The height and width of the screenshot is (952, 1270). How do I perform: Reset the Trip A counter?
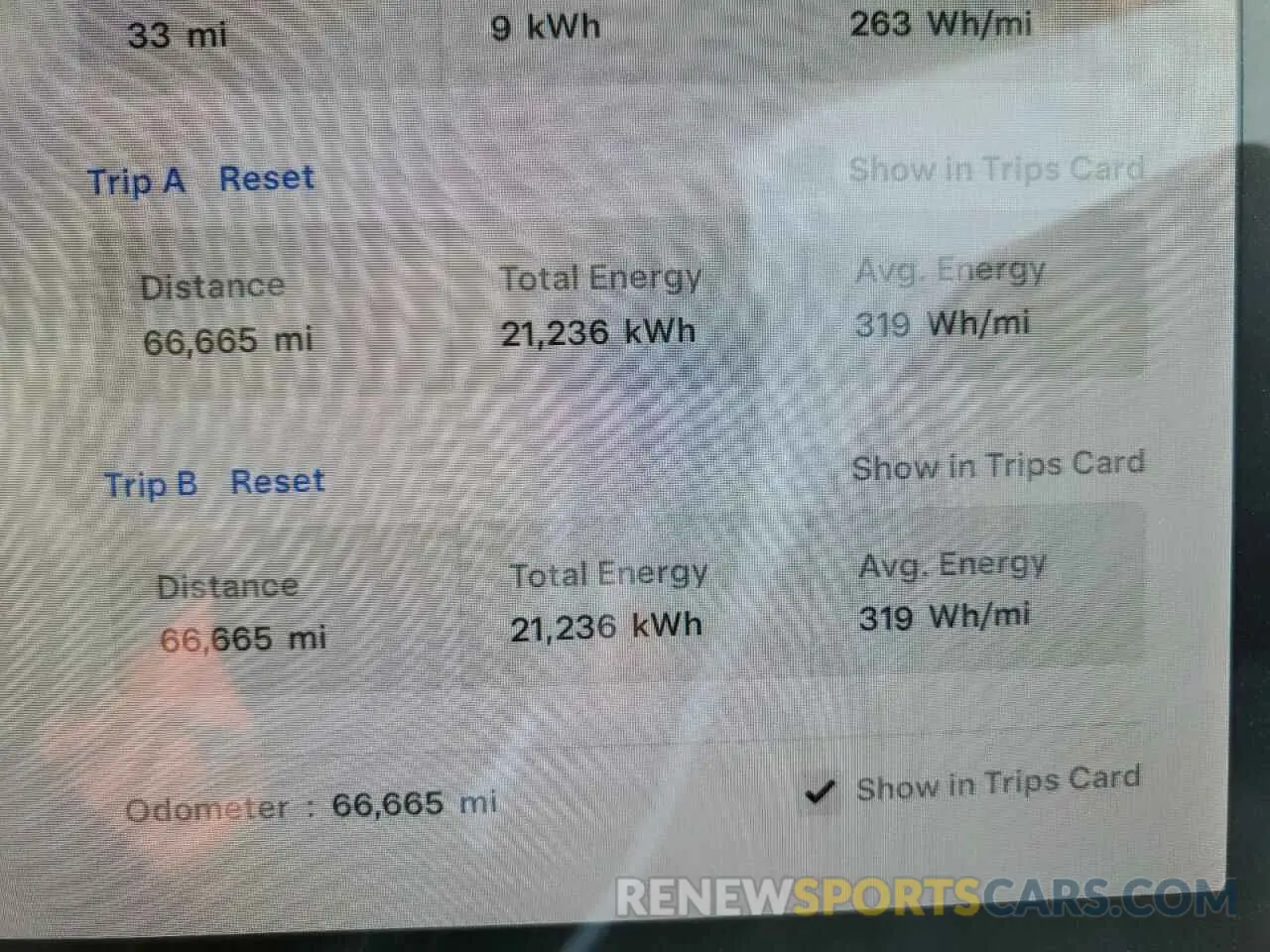click(x=266, y=178)
